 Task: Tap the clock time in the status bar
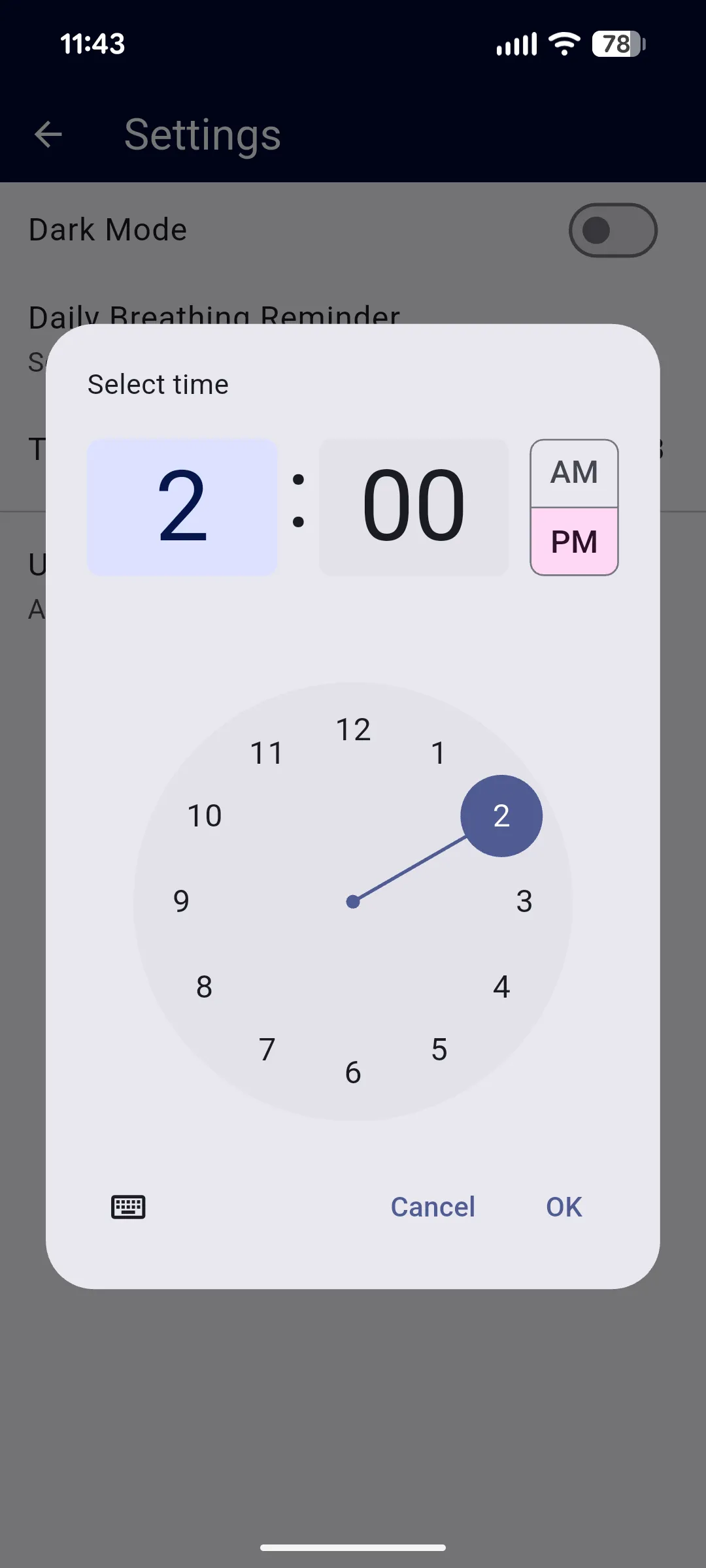[92, 44]
